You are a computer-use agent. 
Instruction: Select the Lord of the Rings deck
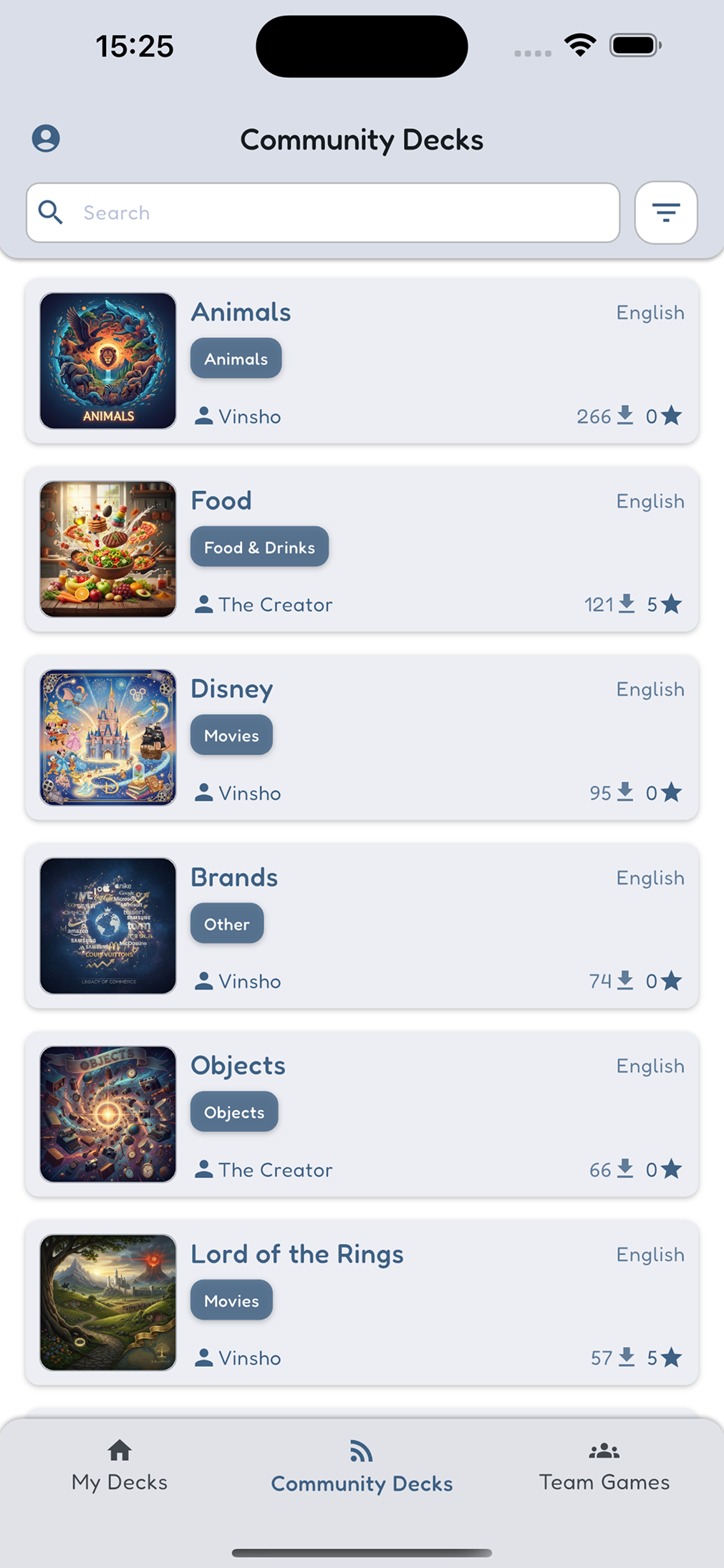tap(362, 1302)
